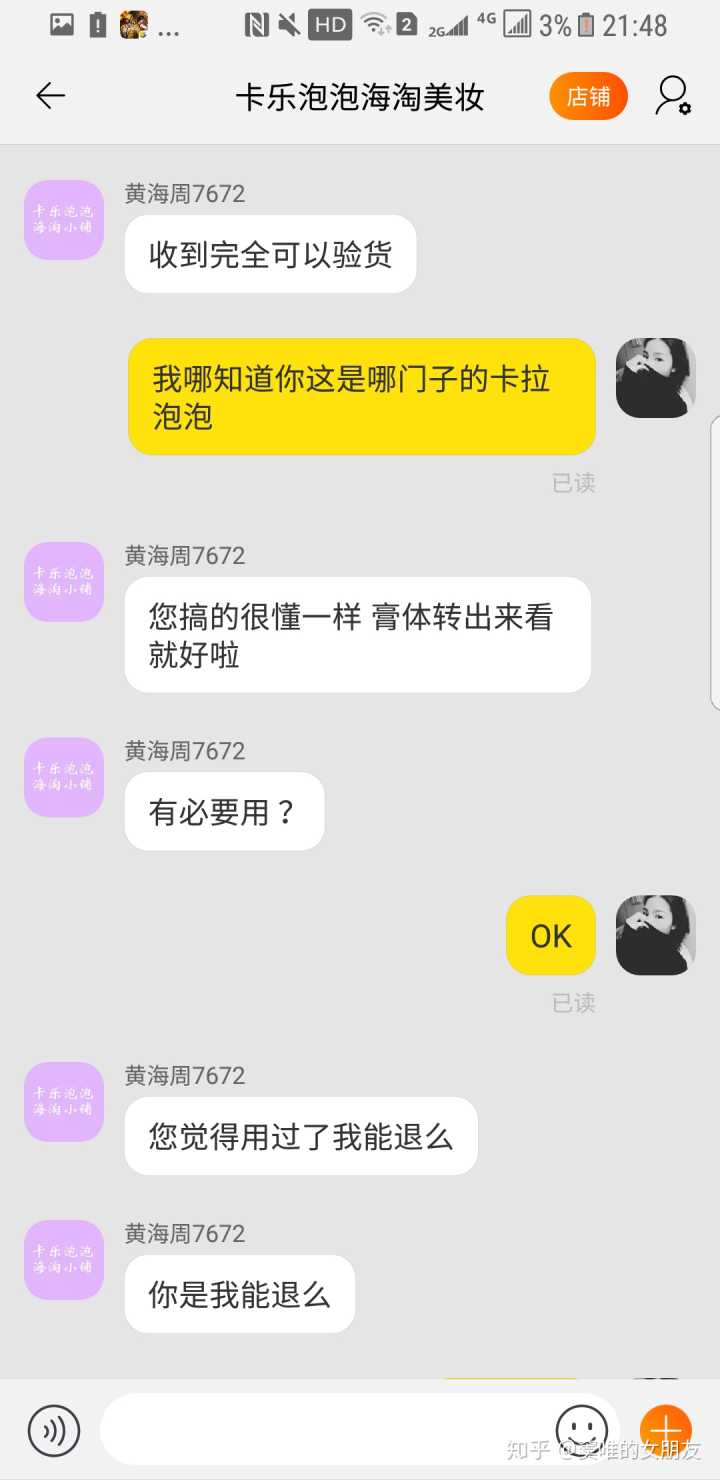720x1480 pixels.
Task: Focus the message text field
Action: (x=330, y=1430)
